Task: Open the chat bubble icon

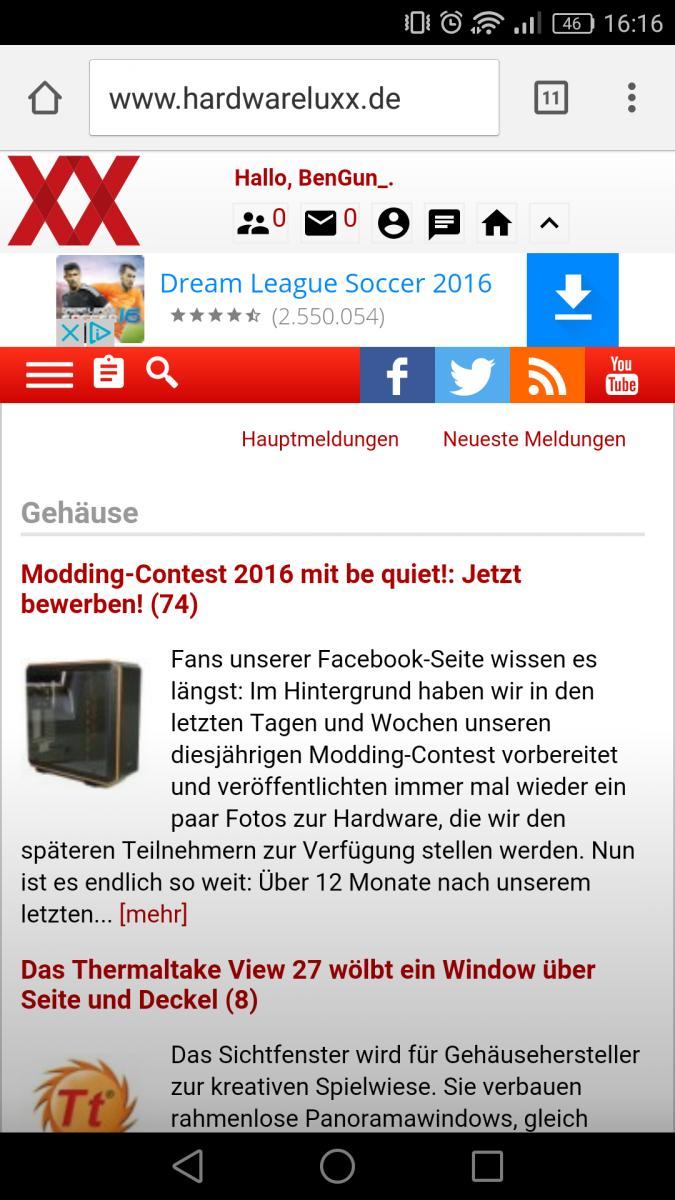Action: tap(444, 224)
